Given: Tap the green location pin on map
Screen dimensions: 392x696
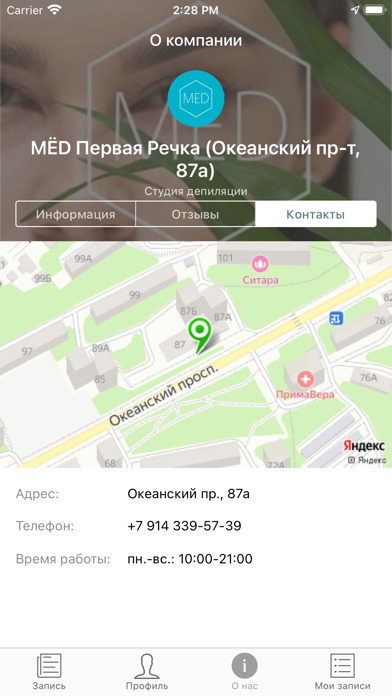Looking at the screenshot, I should click(x=199, y=336).
